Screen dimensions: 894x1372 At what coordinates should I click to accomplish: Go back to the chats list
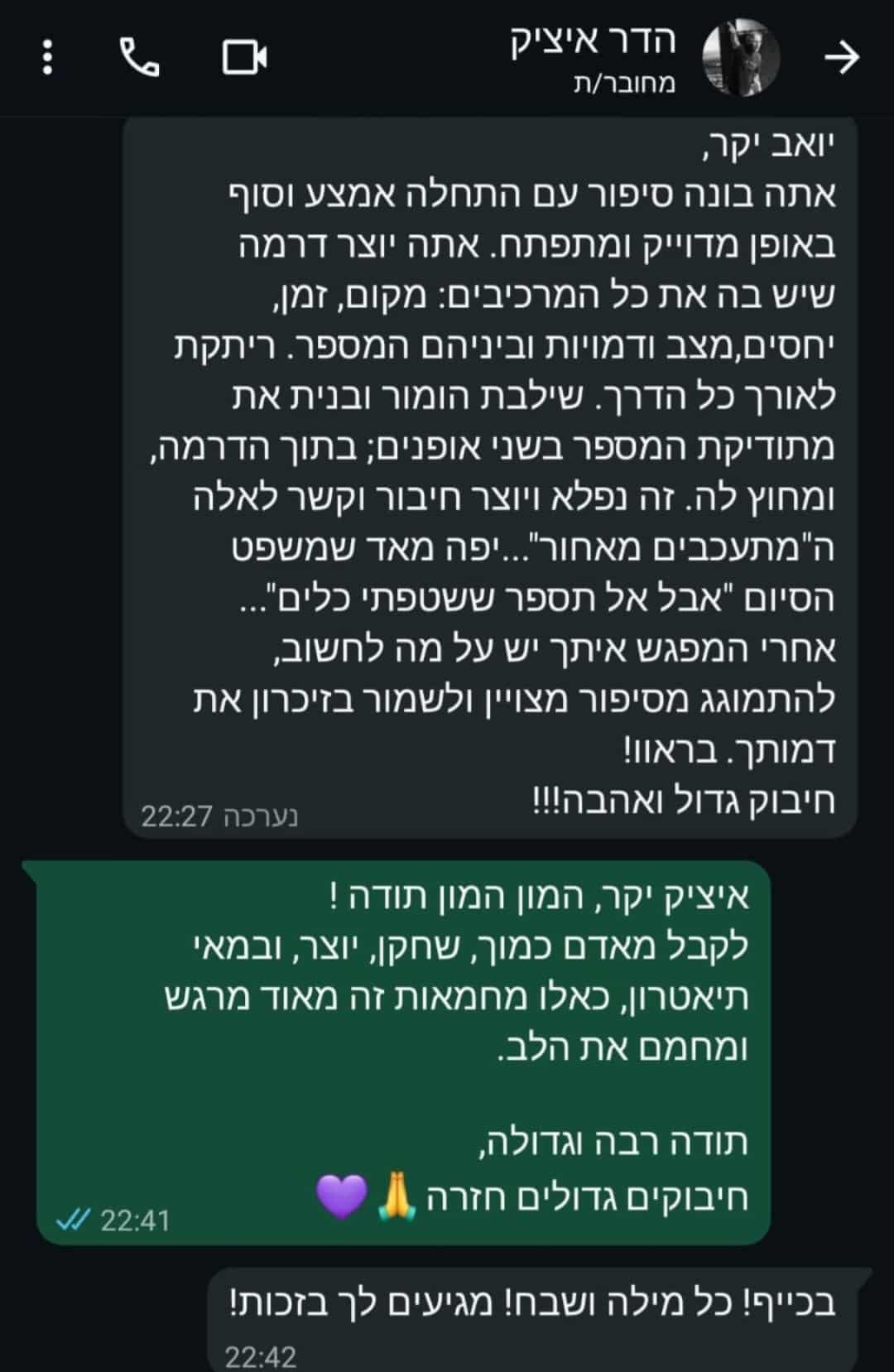click(842, 57)
